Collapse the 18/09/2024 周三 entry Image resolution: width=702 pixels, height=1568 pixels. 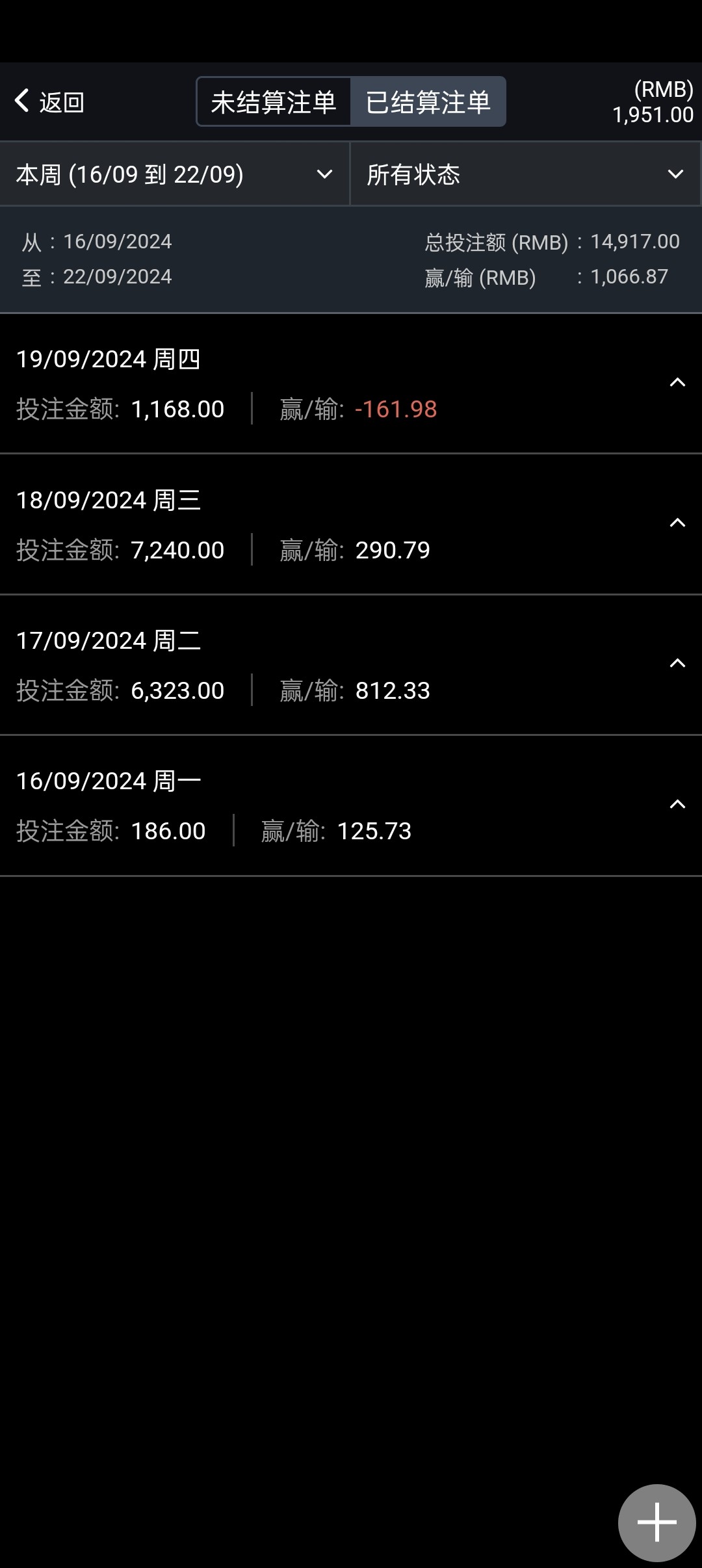click(x=677, y=523)
